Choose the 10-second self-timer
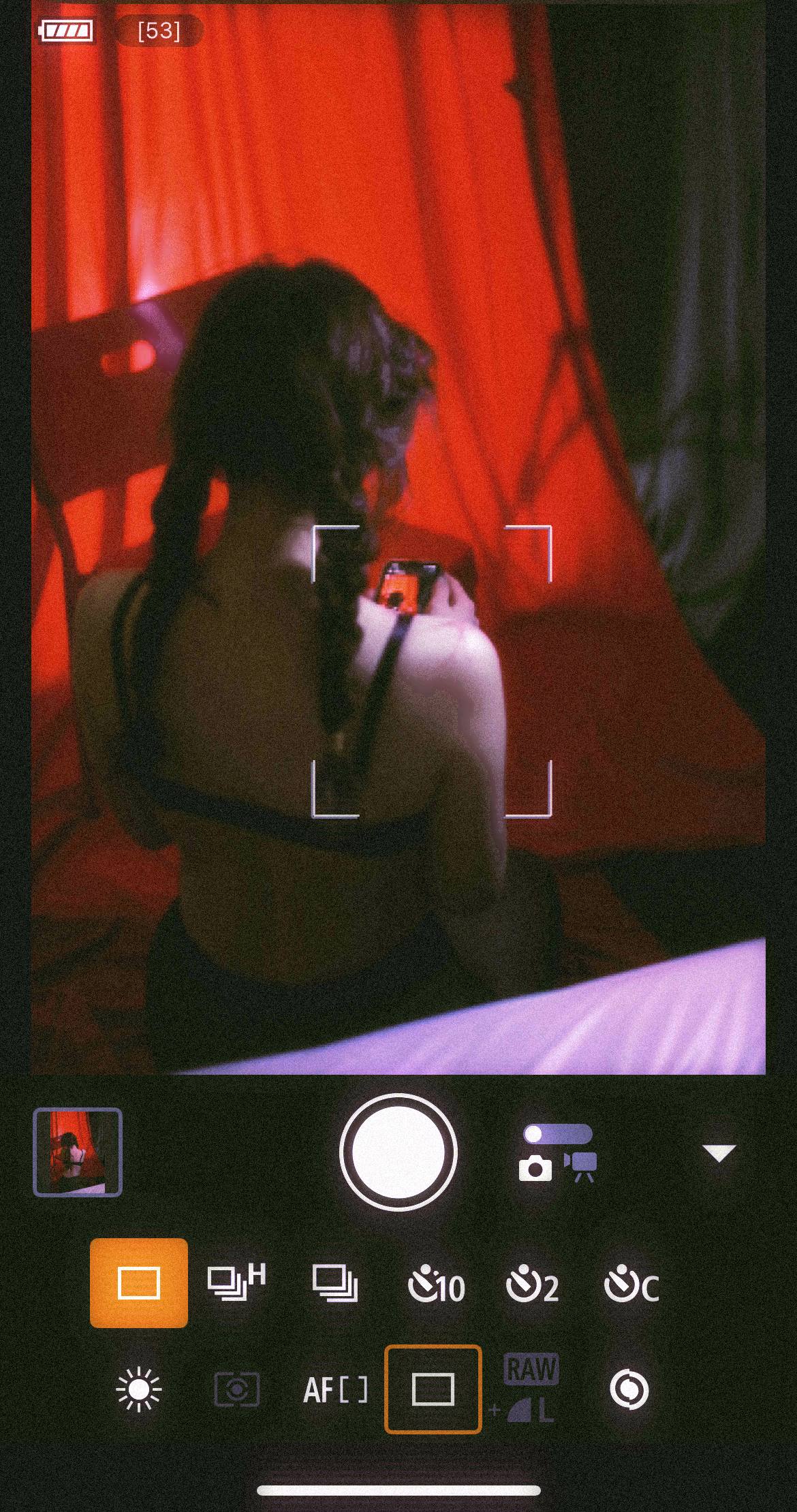This screenshot has height=1512, width=797. [x=436, y=1285]
